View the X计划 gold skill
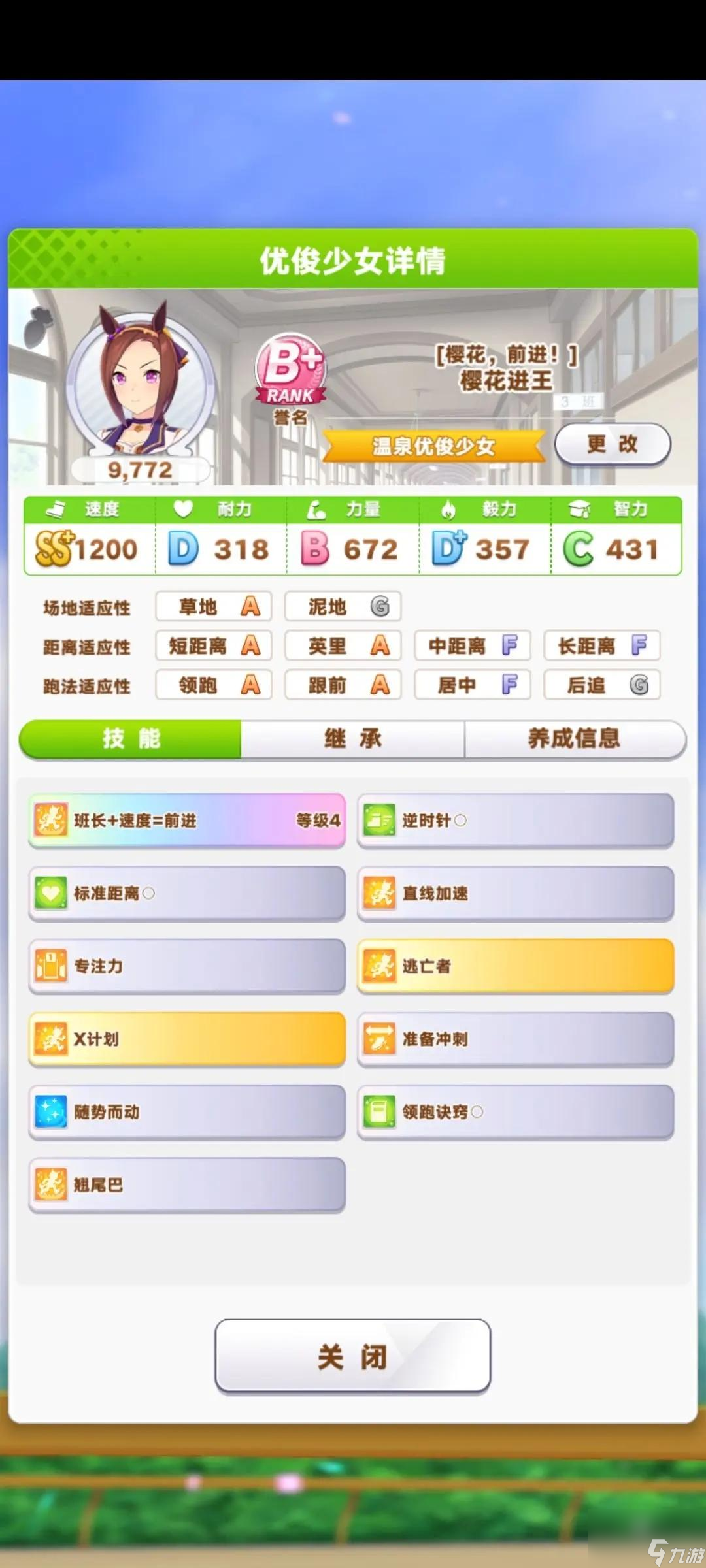The width and height of the screenshot is (706, 1568). click(x=187, y=1039)
